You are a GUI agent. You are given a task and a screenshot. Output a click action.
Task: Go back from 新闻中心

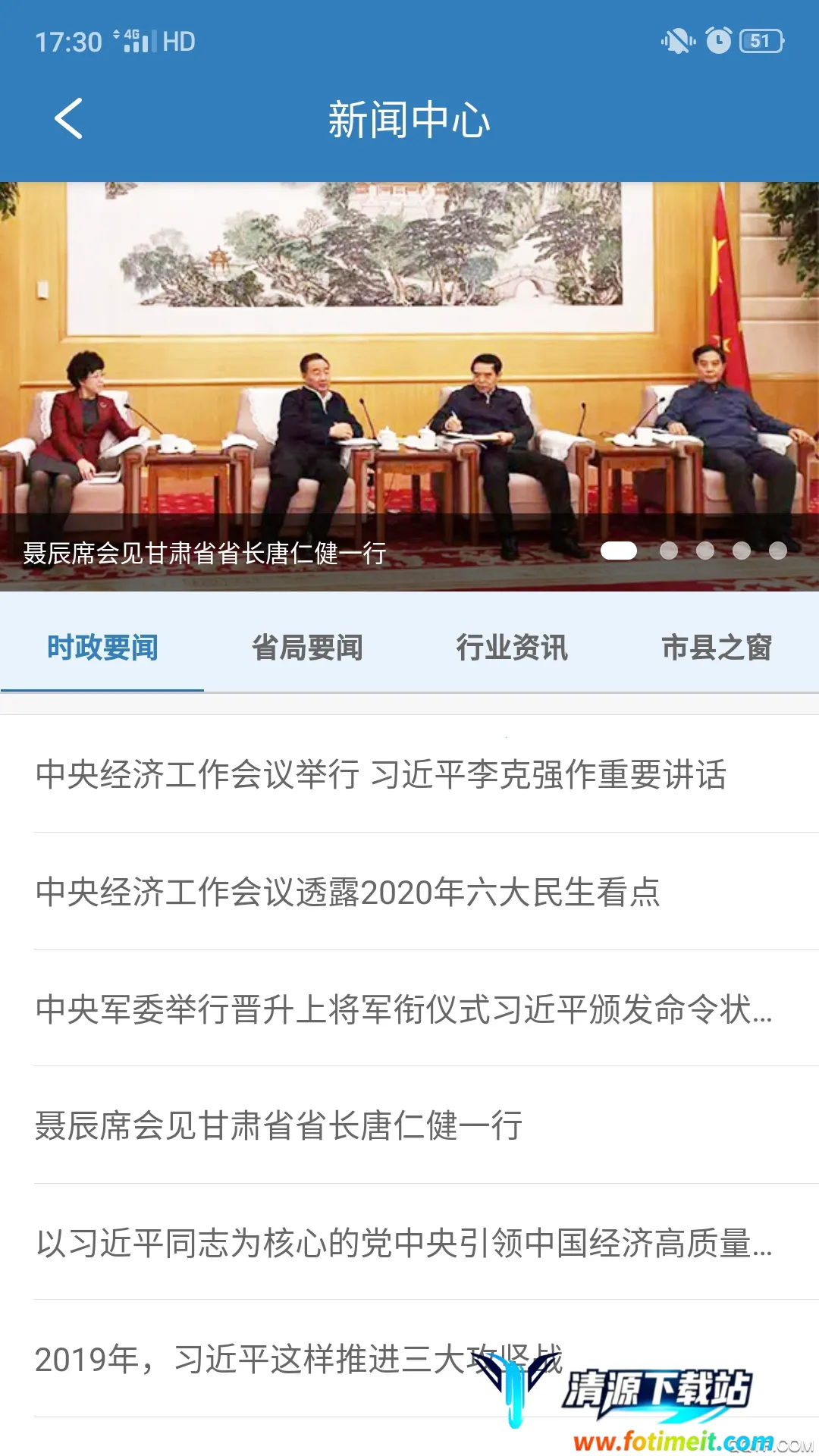(x=68, y=119)
